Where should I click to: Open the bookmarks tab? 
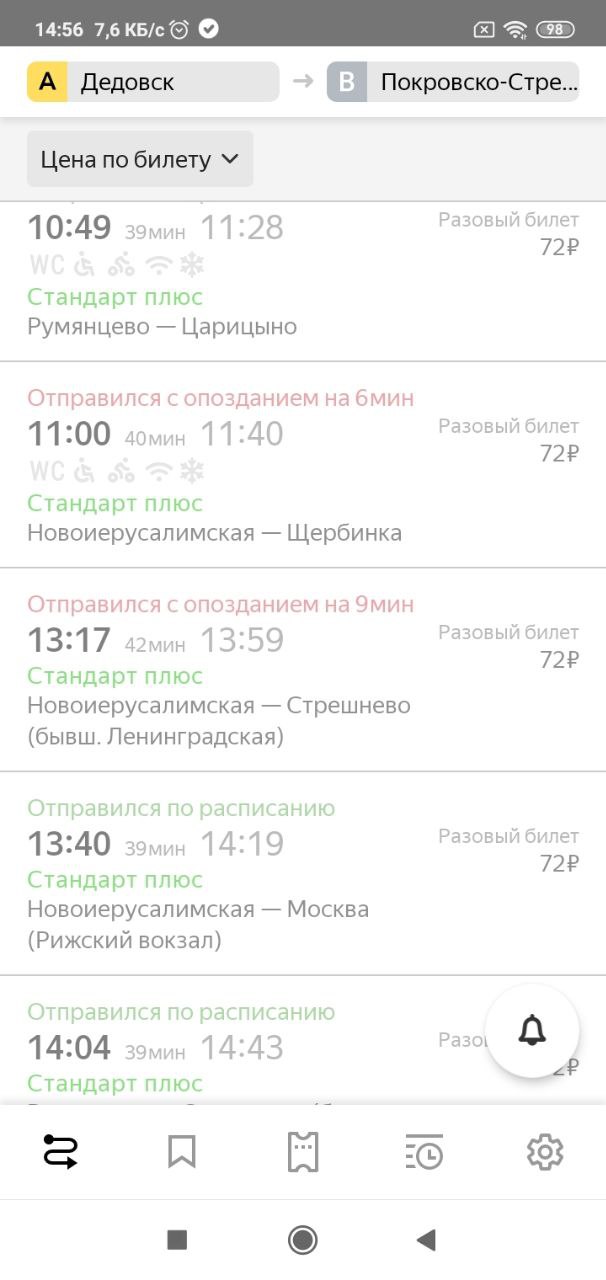(181, 1153)
